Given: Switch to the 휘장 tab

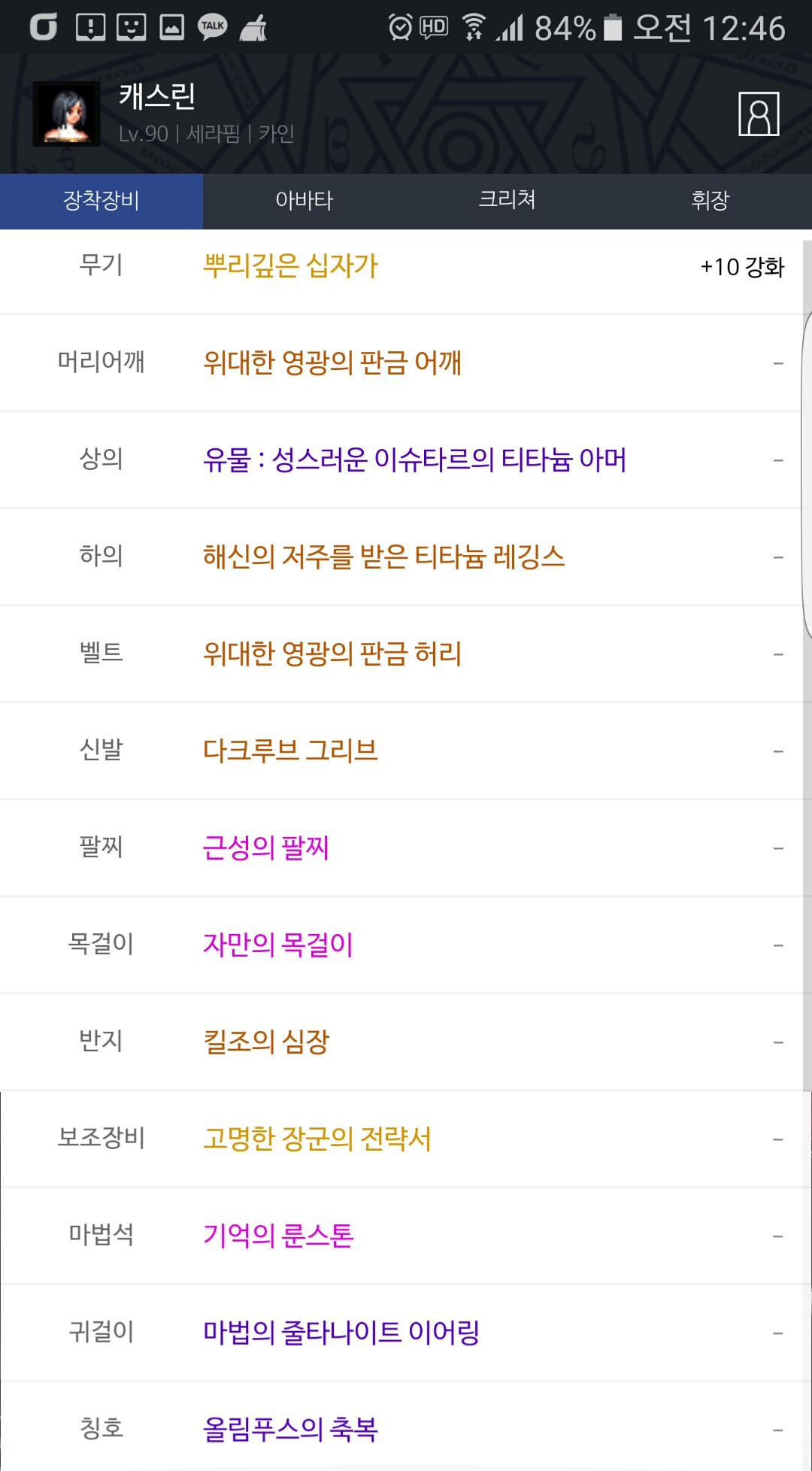Looking at the screenshot, I should point(710,201).
